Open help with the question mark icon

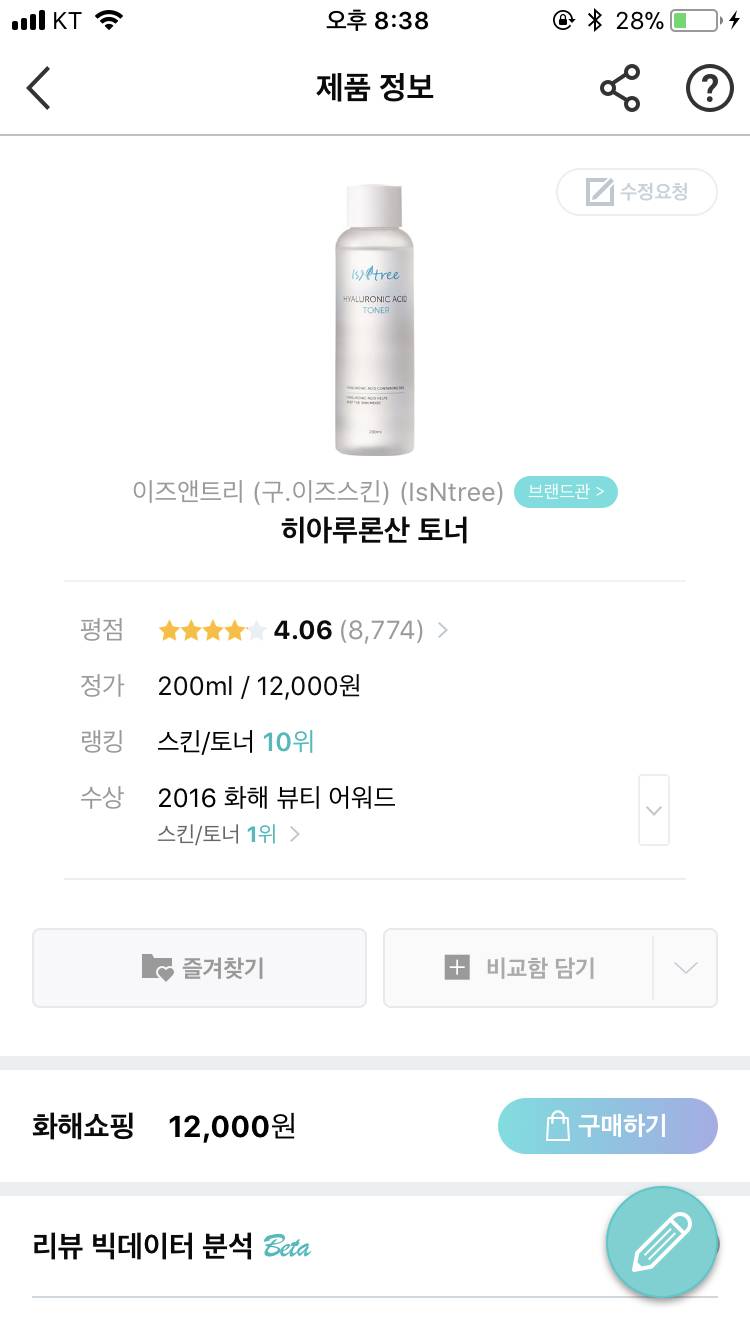pyautogui.click(x=709, y=88)
